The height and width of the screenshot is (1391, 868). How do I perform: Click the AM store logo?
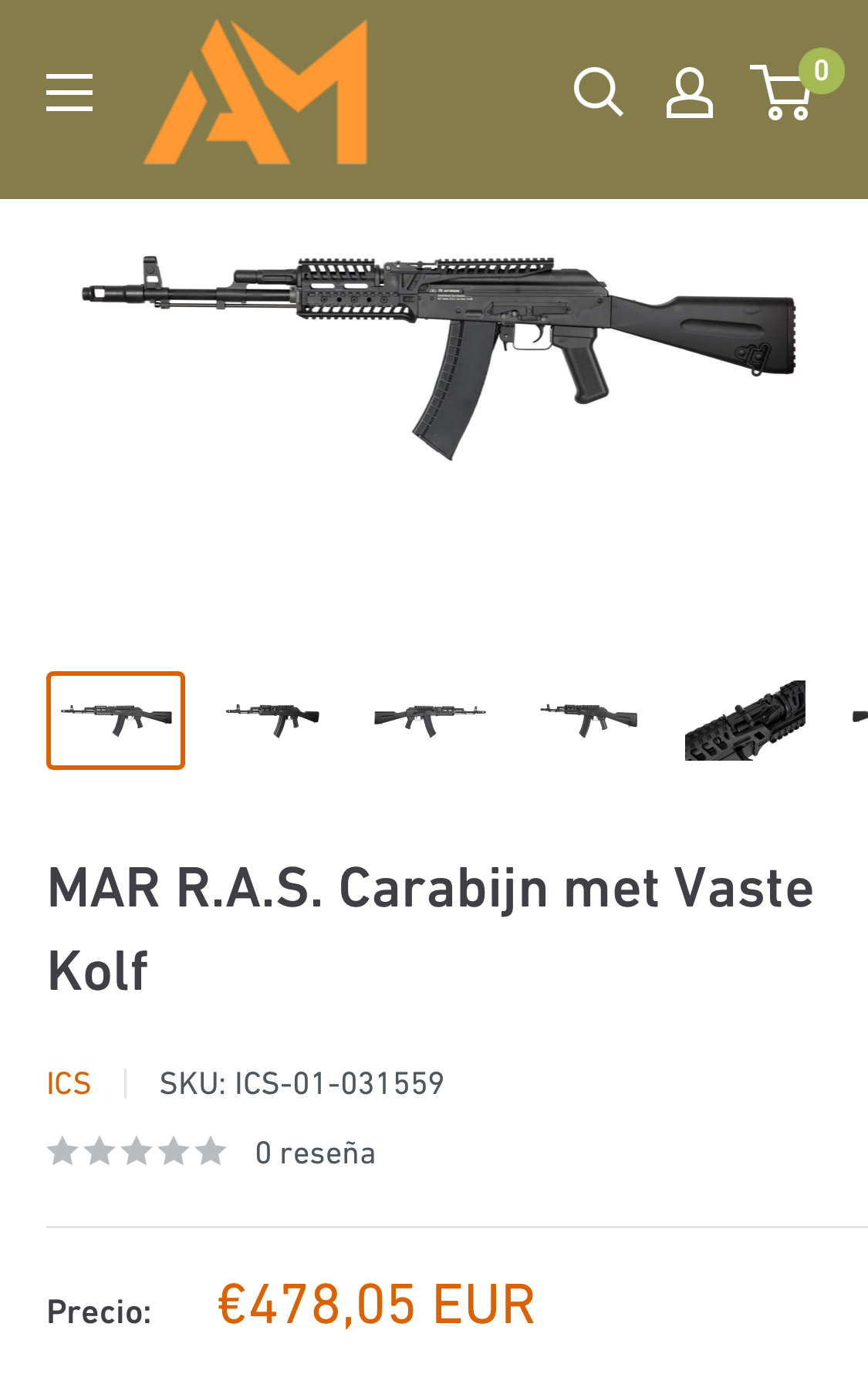click(x=256, y=91)
